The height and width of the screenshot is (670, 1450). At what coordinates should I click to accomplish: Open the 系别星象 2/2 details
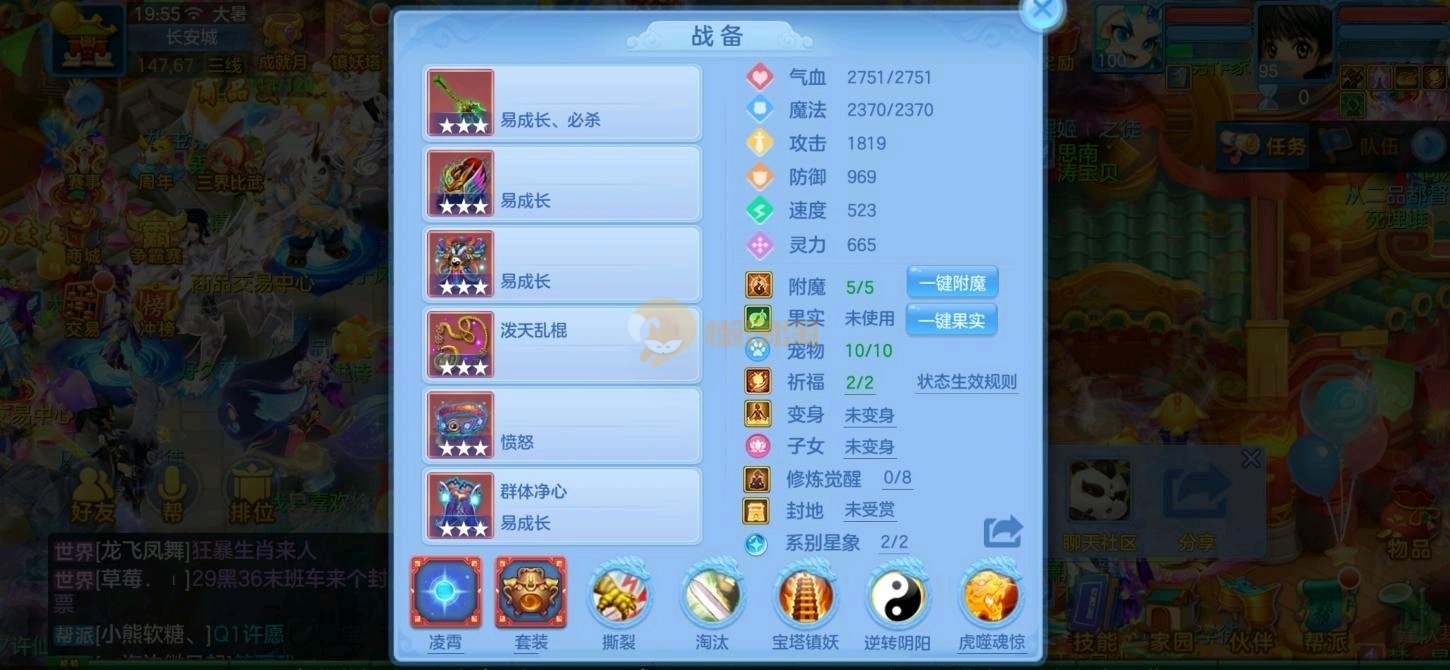[893, 543]
